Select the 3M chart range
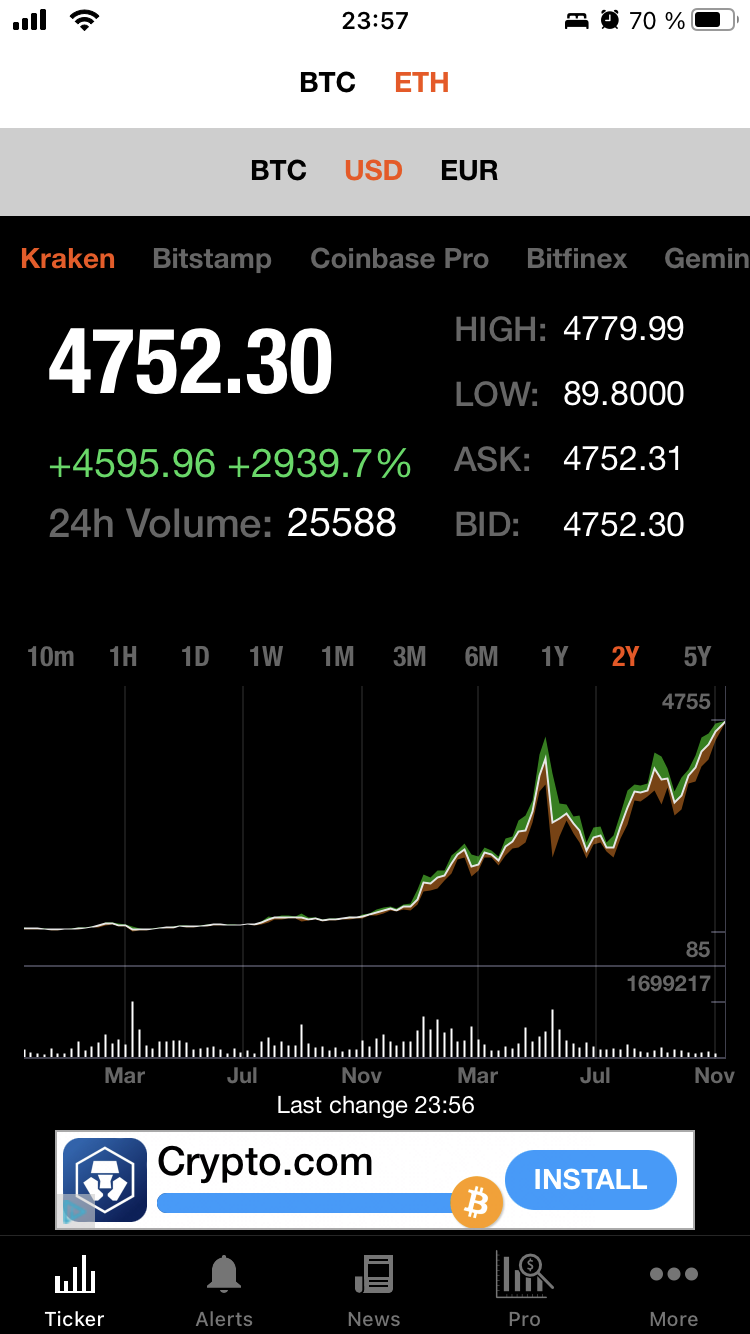The height and width of the screenshot is (1334, 750). (x=410, y=656)
